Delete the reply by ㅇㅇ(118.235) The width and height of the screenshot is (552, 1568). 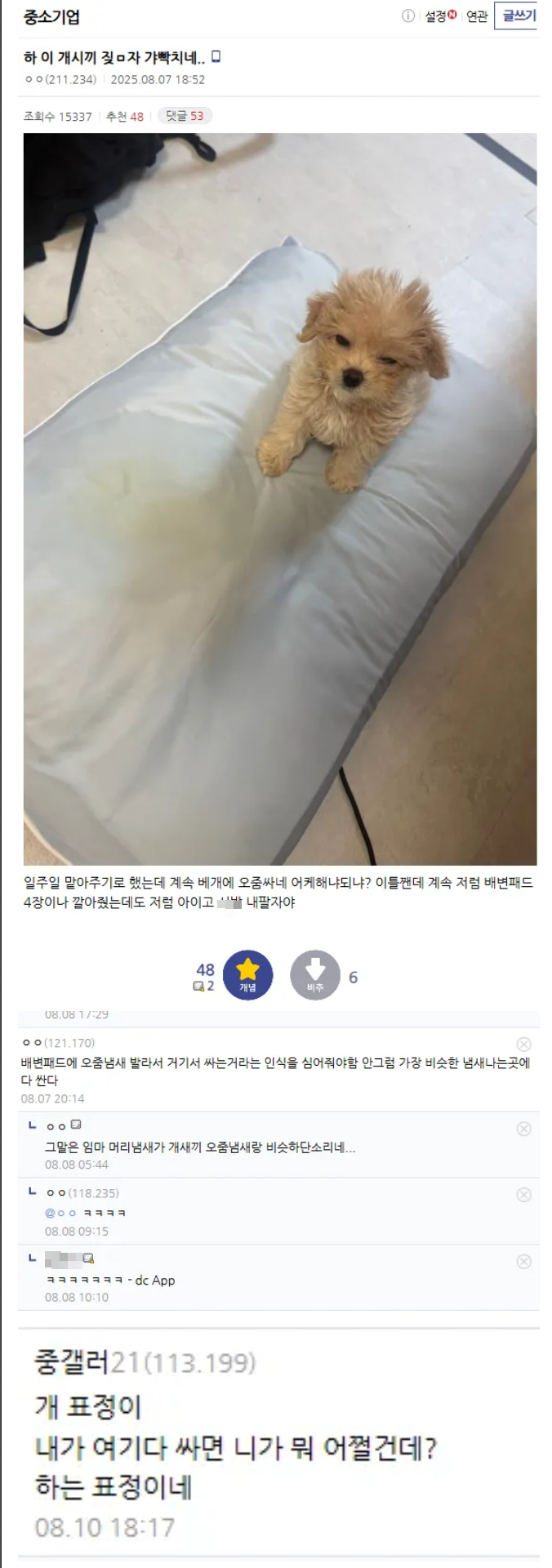[524, 1195]
